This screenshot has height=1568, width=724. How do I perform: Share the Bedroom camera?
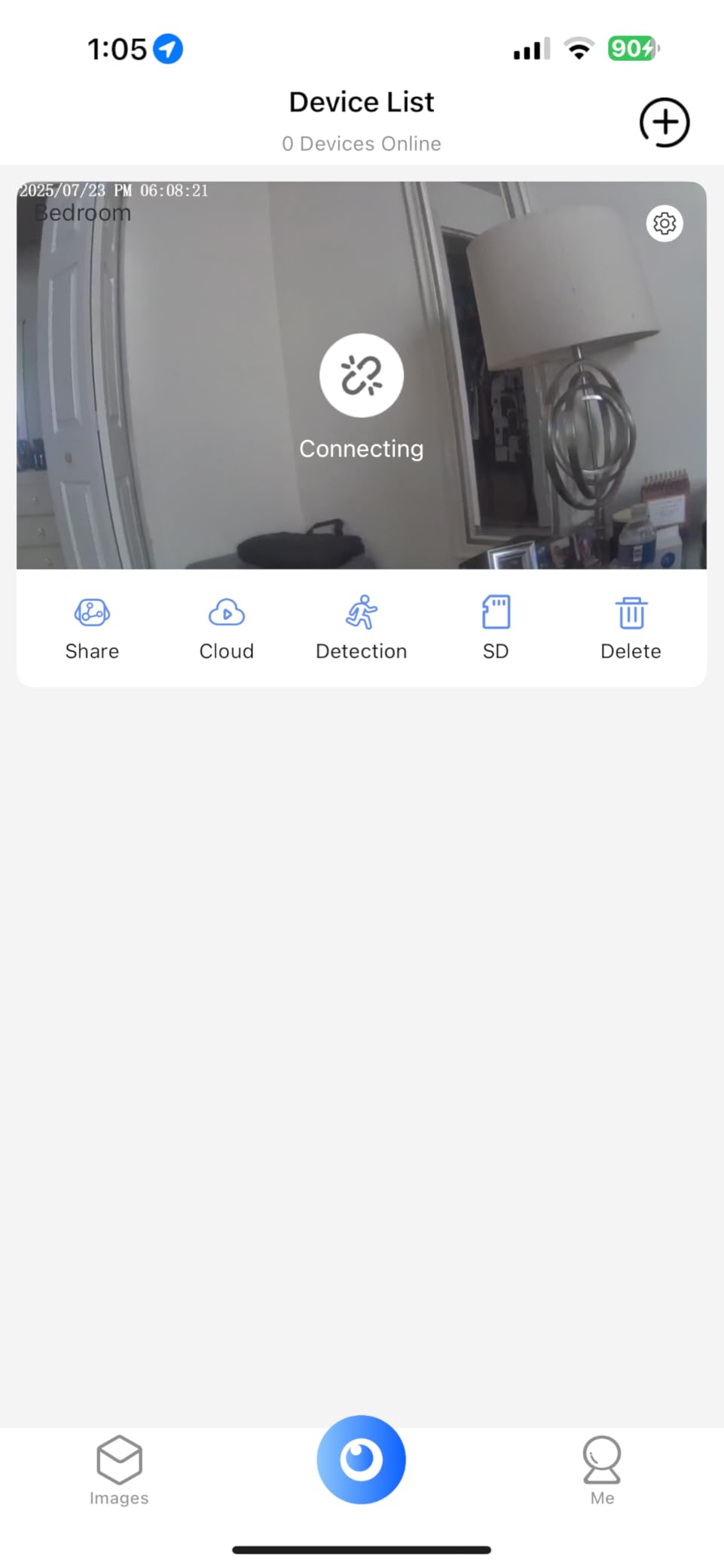pyautogui.click(x=92, y=627)
